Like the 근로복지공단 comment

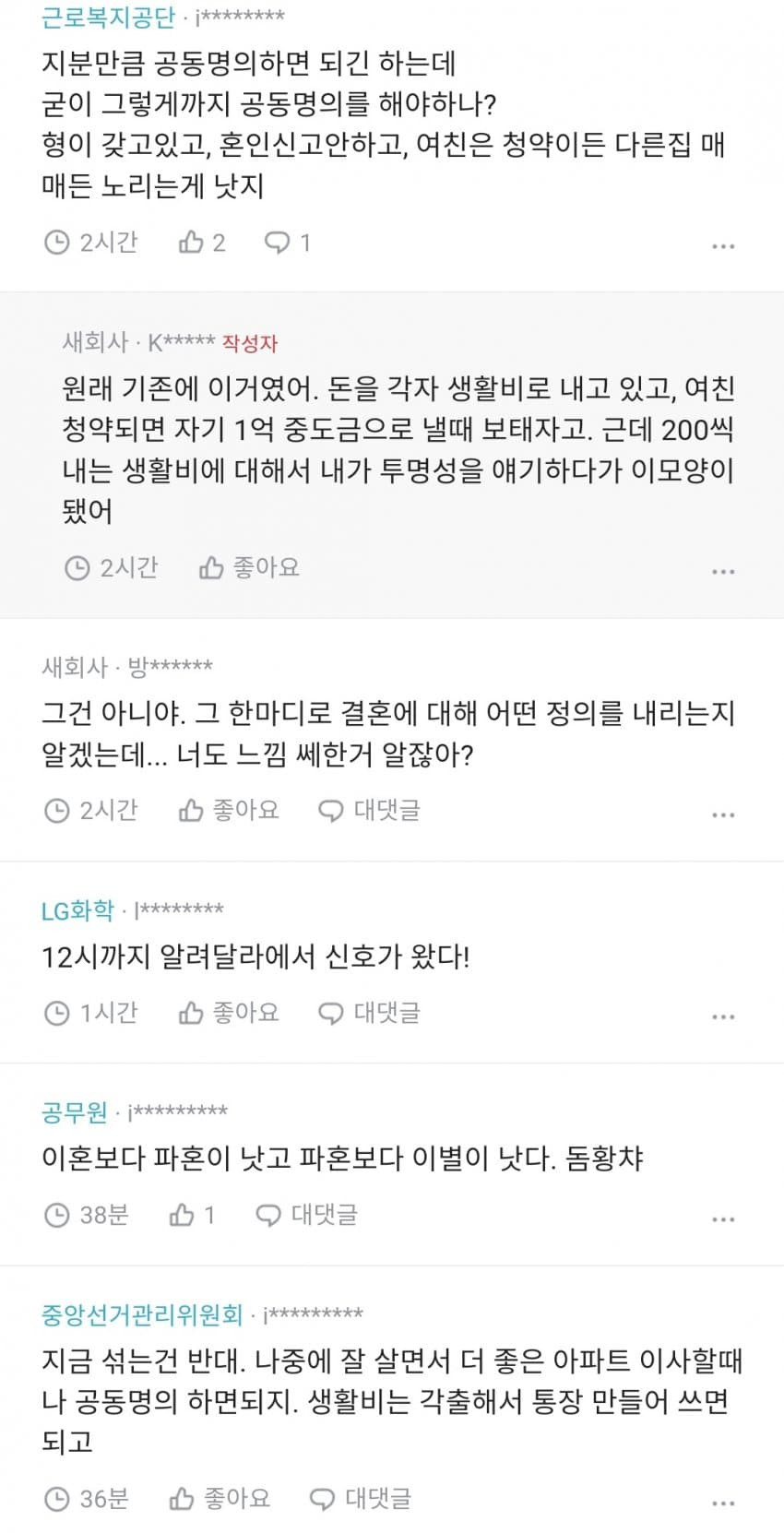[201, 243]
